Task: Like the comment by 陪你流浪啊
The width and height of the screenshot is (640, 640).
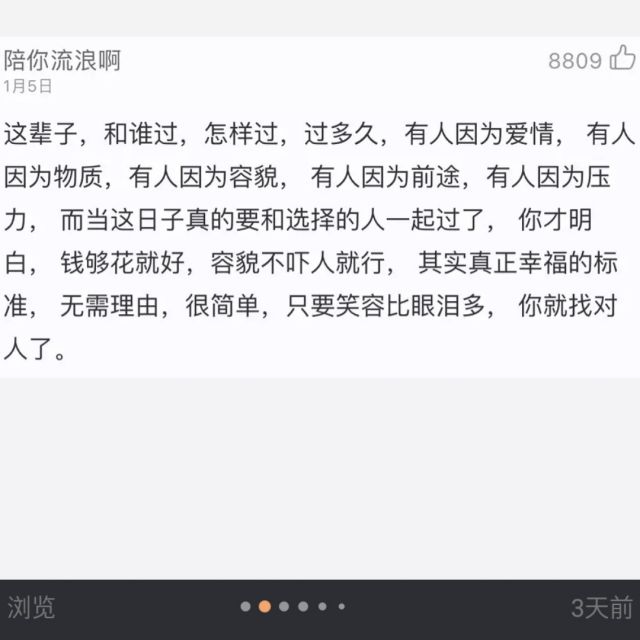Action: pyautogui.click(x=622, y=58)
